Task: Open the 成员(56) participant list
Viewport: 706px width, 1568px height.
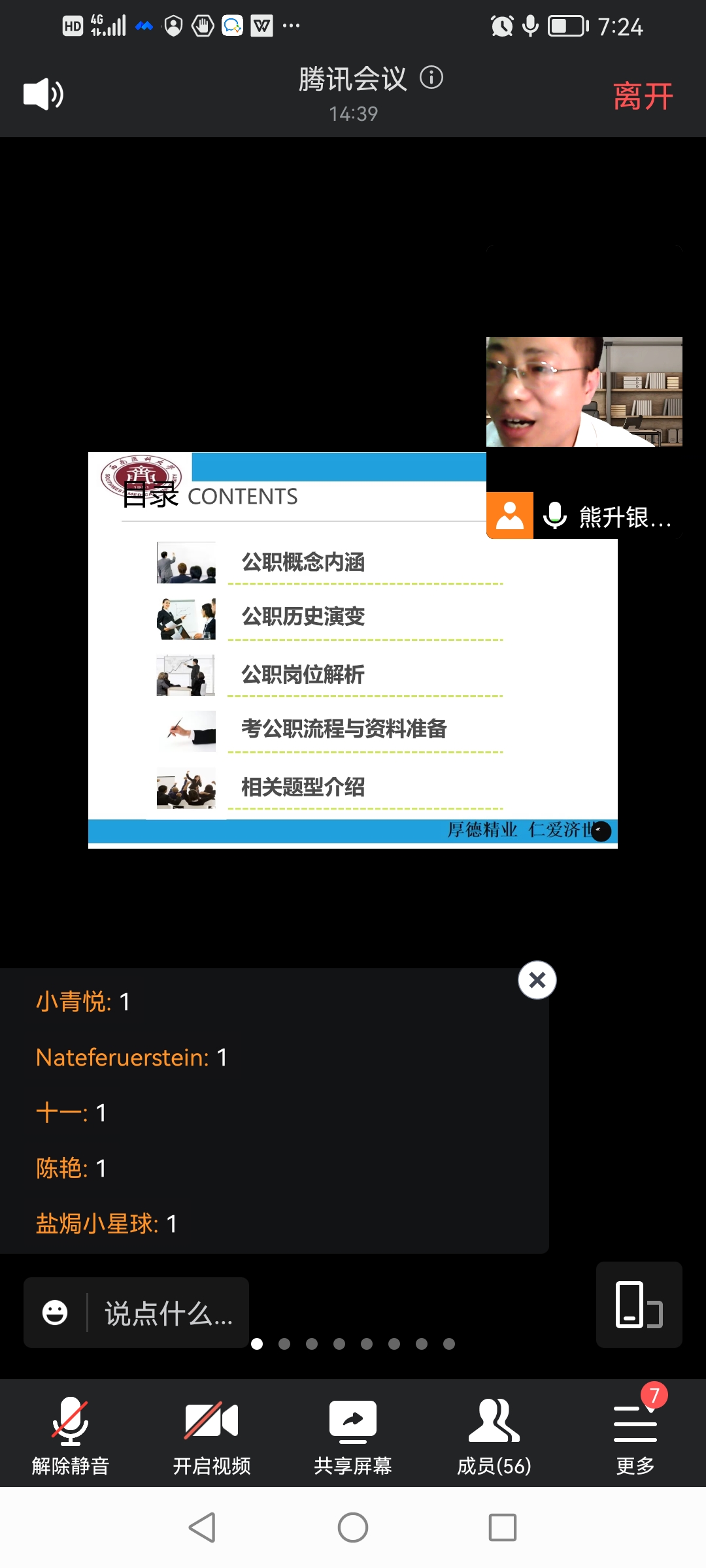Action: [x=494, y=1435]
